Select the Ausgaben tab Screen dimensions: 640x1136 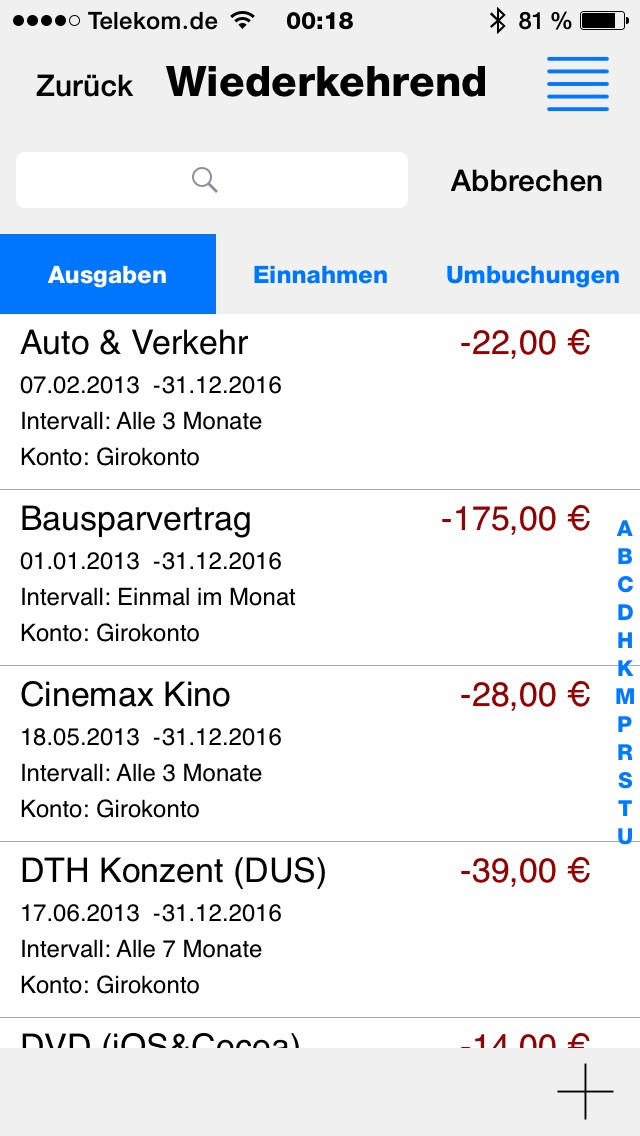point(108,274)
